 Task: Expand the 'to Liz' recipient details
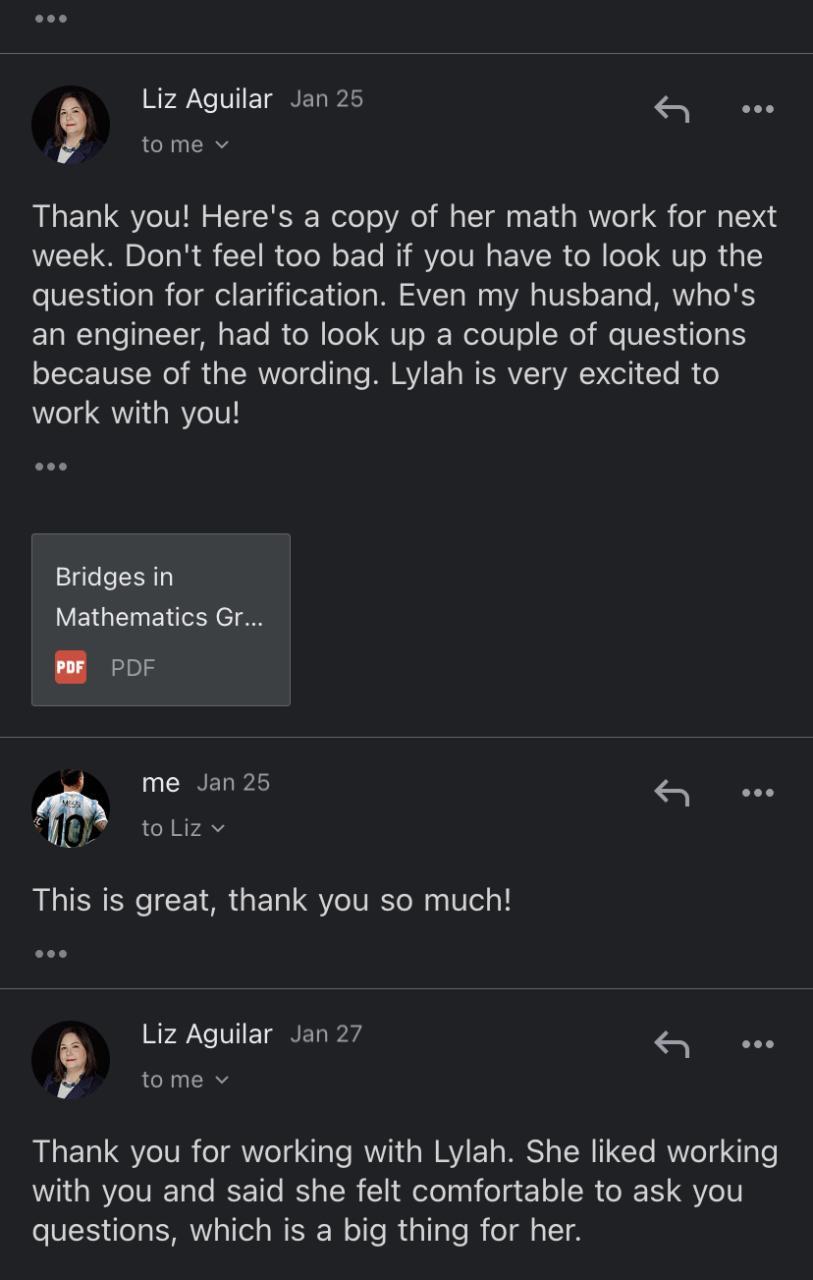[184, 829]
